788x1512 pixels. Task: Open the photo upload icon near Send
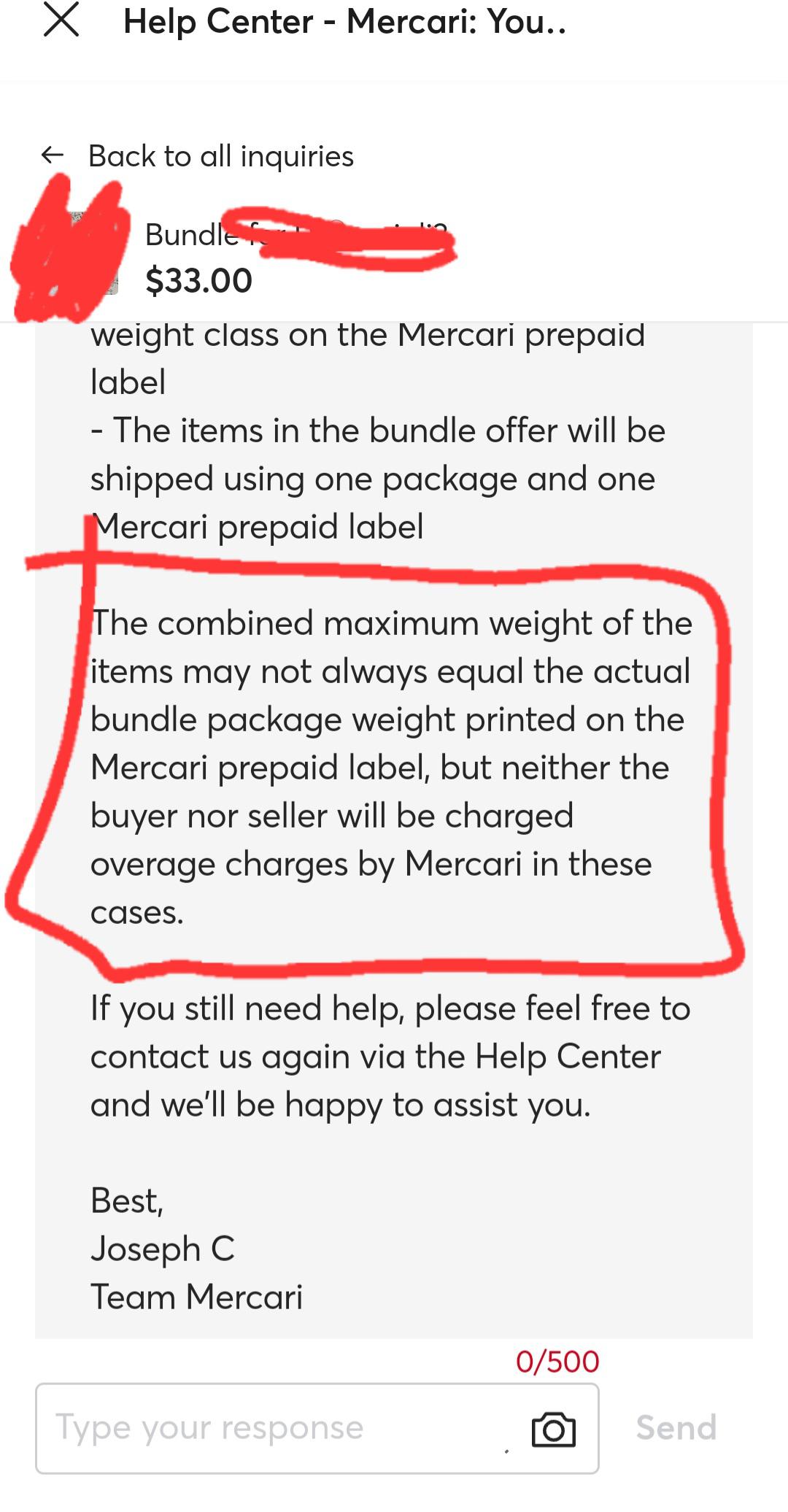(556, 1428)
